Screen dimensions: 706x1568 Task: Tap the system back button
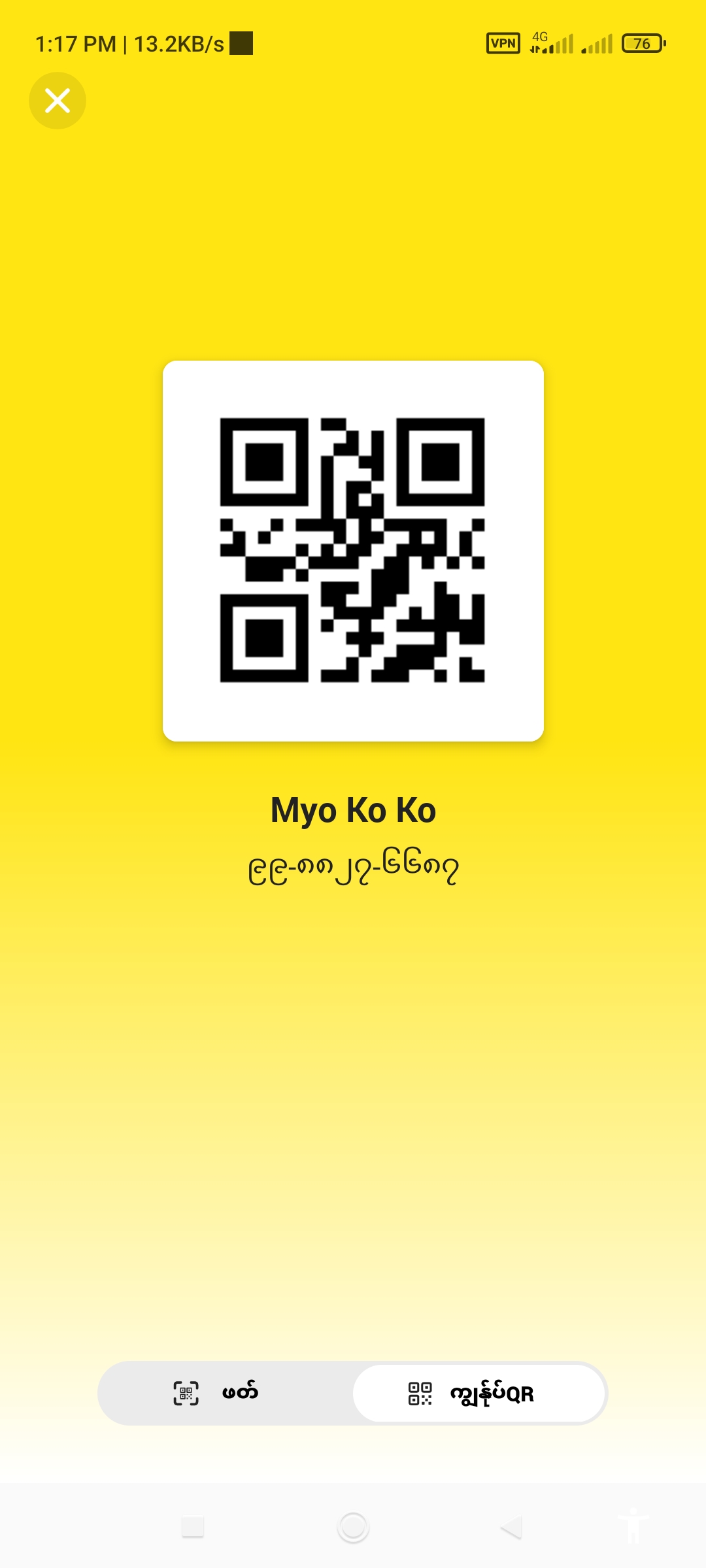coord(511,1527)
